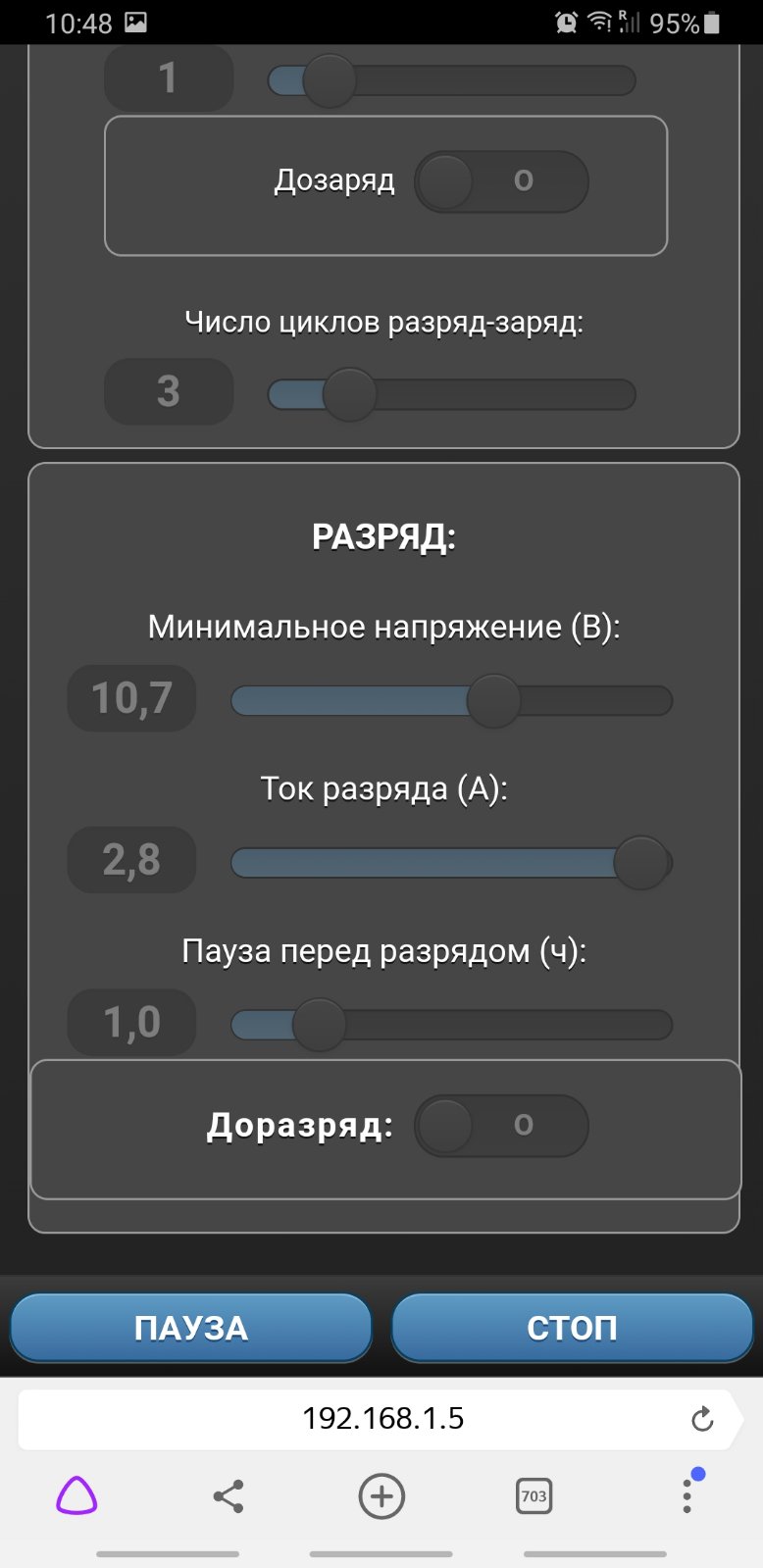Edit the 2,8 discharge current field
Screen dimensions: 763x1568
131,860
